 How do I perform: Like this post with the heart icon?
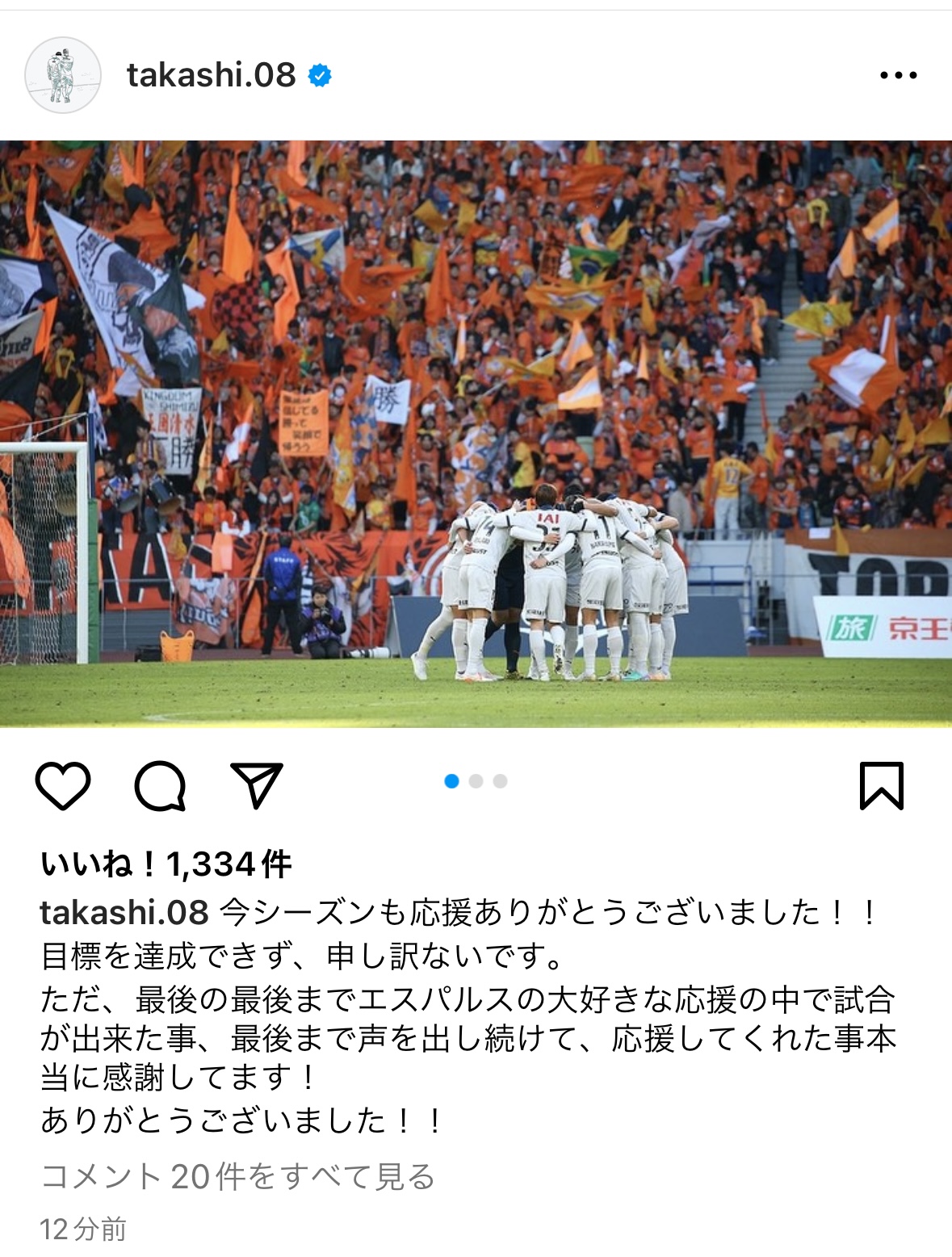coord(63,785)
